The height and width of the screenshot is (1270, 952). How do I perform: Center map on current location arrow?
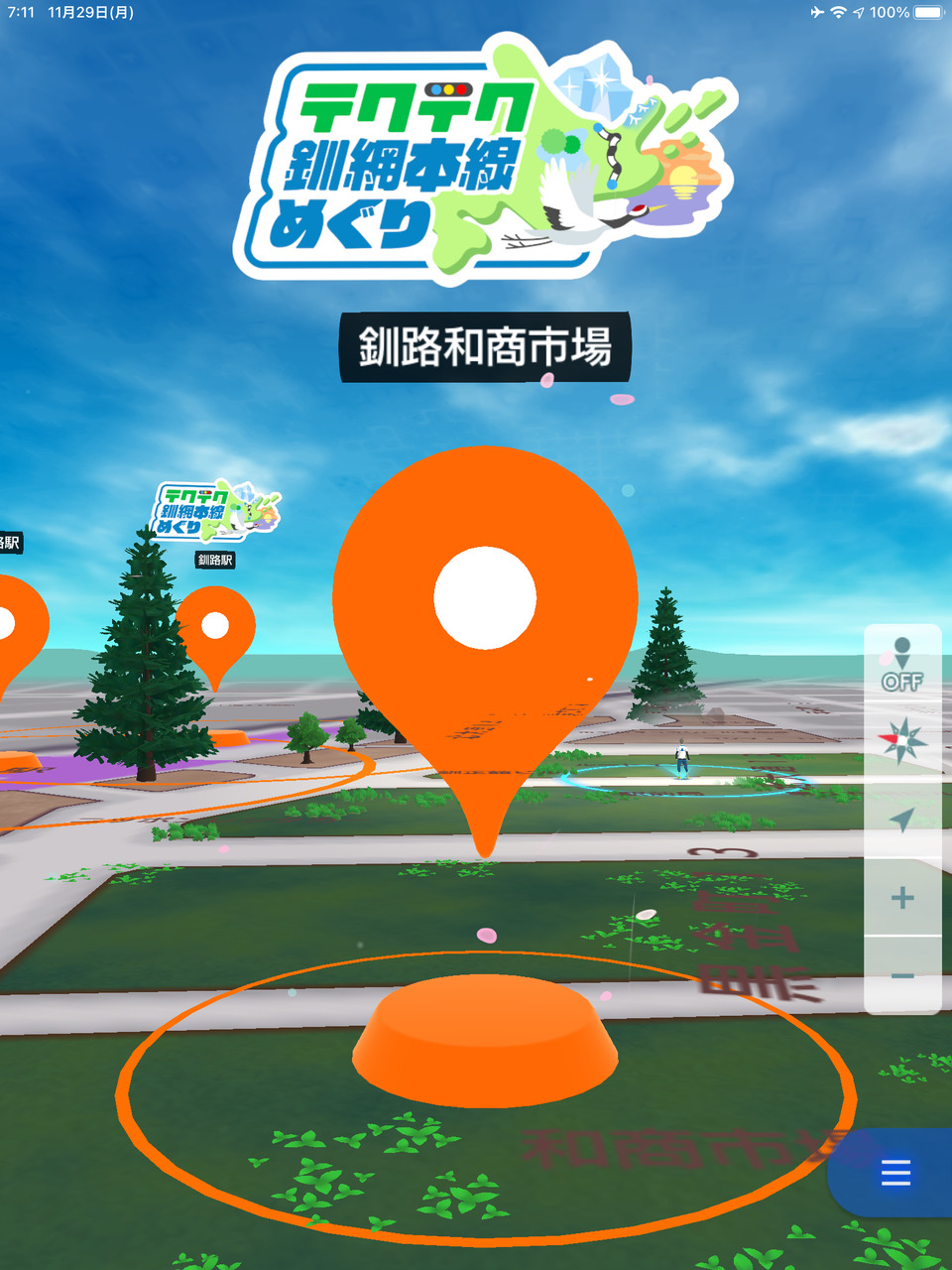point(902,820)
